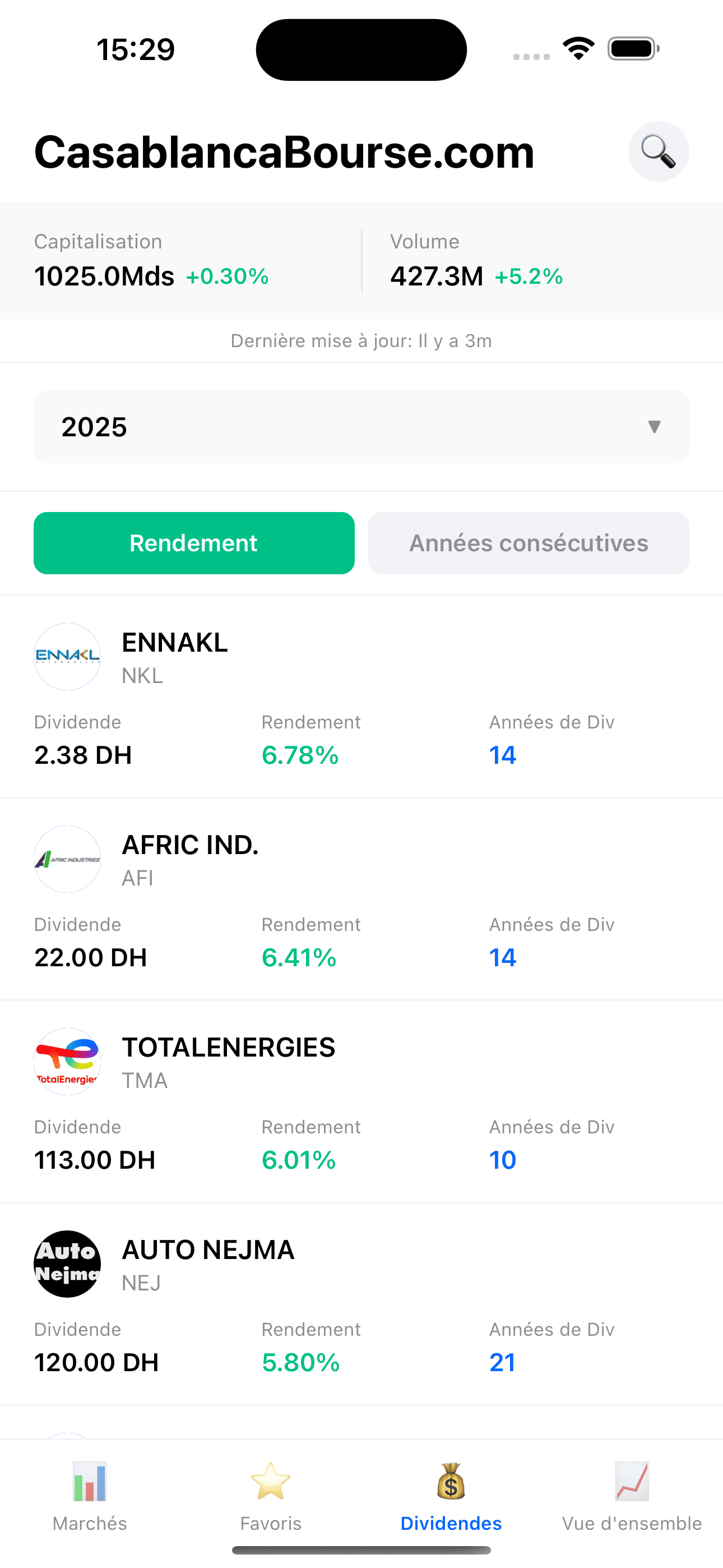Open the 2025 year dropdown
The width and height of the screenshot is (723, 1568).
tap(361, 427)
